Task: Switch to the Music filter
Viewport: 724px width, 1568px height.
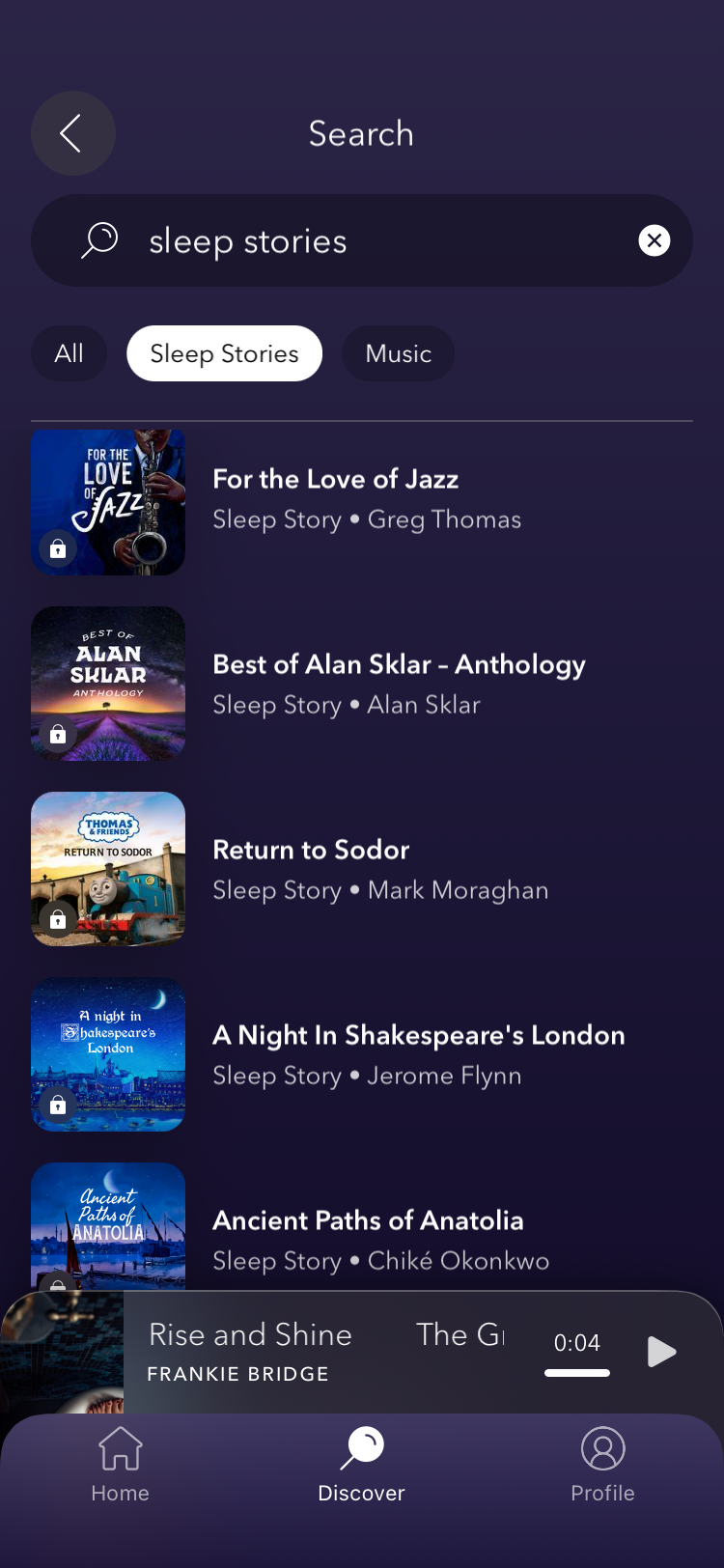Action: coord(398,353)
